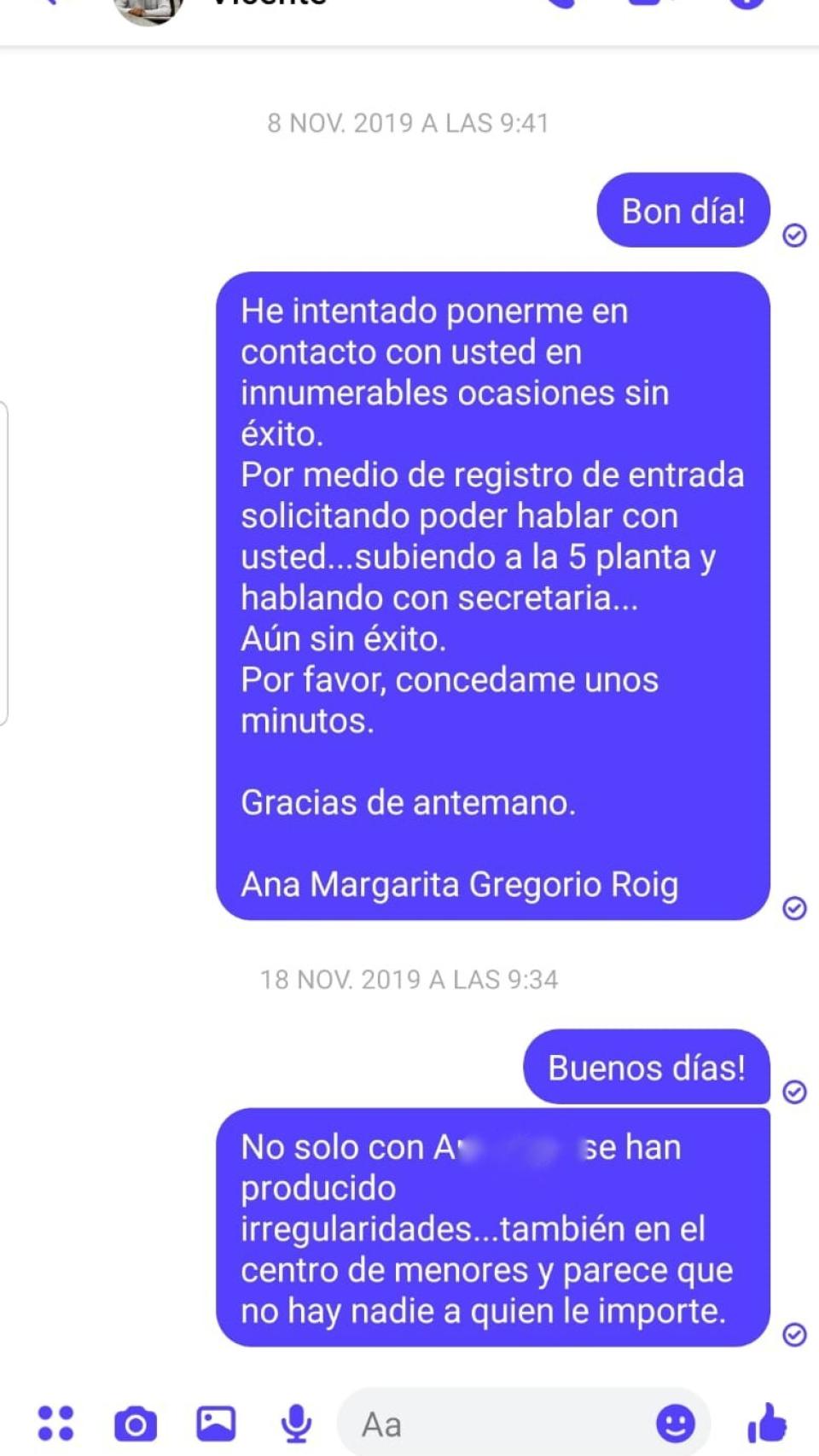The height and width of the screenshot is (1456, 819).
Task: Tap the read receipt beside 'Buenos días!'
Action: 796,1092
